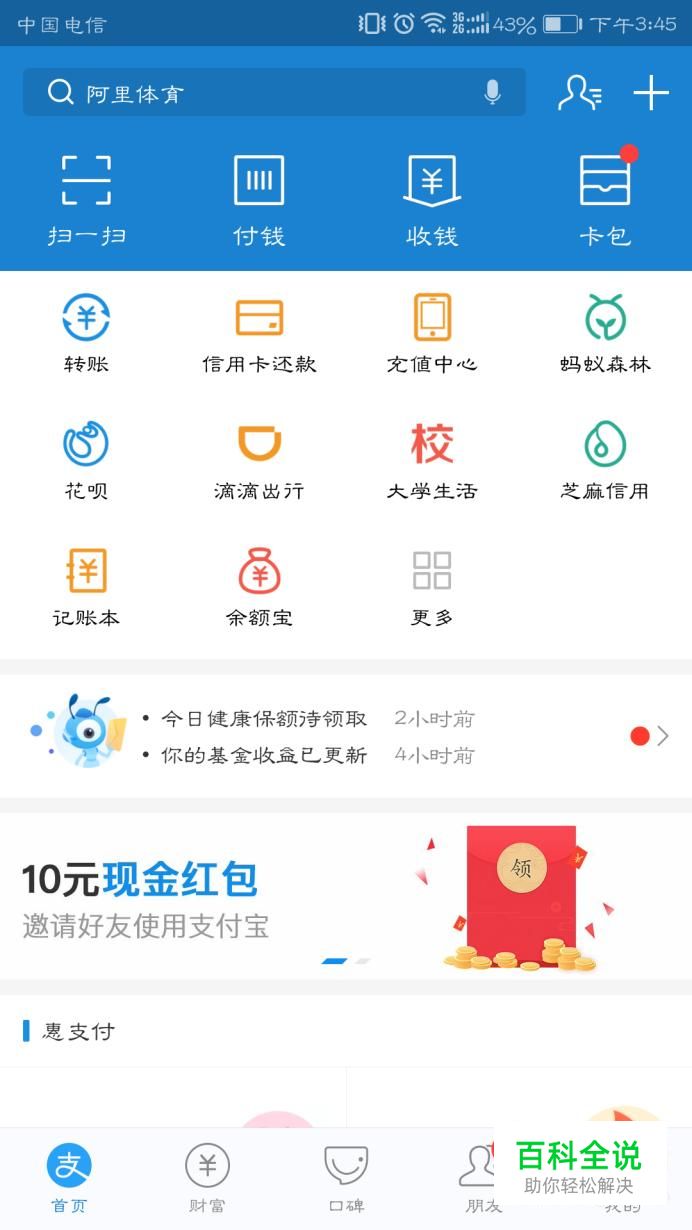Open 余额宝 fund
The height and width of the screenshot is (1230, 692).
pyautogui.click(x=259, y=587)
